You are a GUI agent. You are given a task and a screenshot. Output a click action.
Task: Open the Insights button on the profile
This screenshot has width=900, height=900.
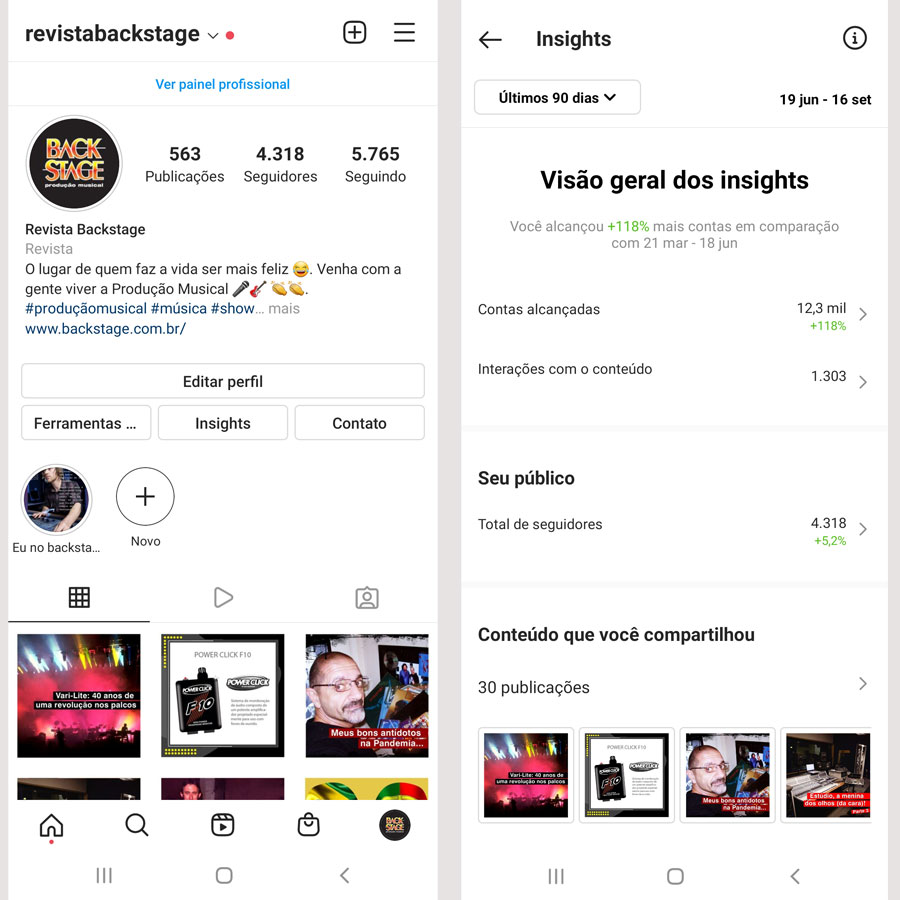[222, 423]
